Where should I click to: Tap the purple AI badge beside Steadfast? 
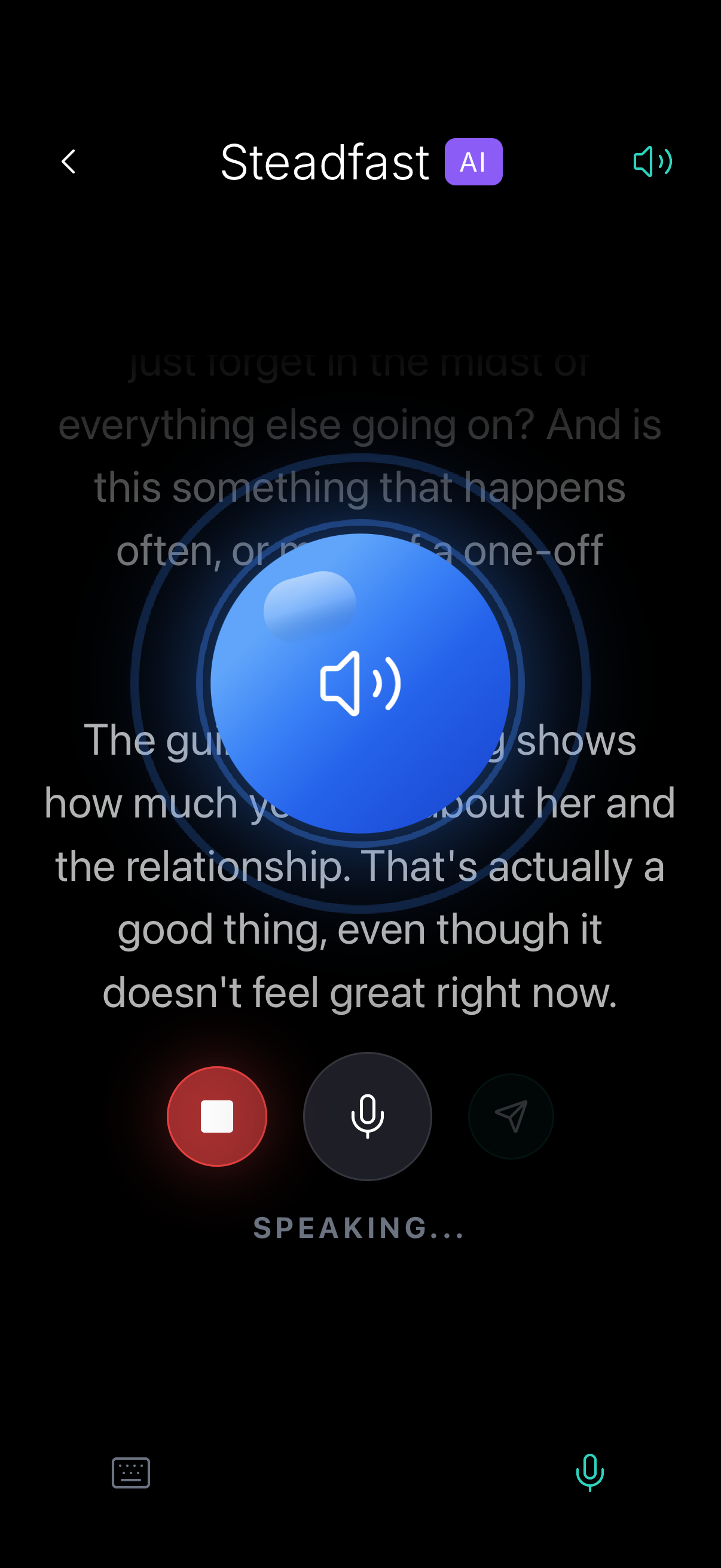tap(473, 161)
